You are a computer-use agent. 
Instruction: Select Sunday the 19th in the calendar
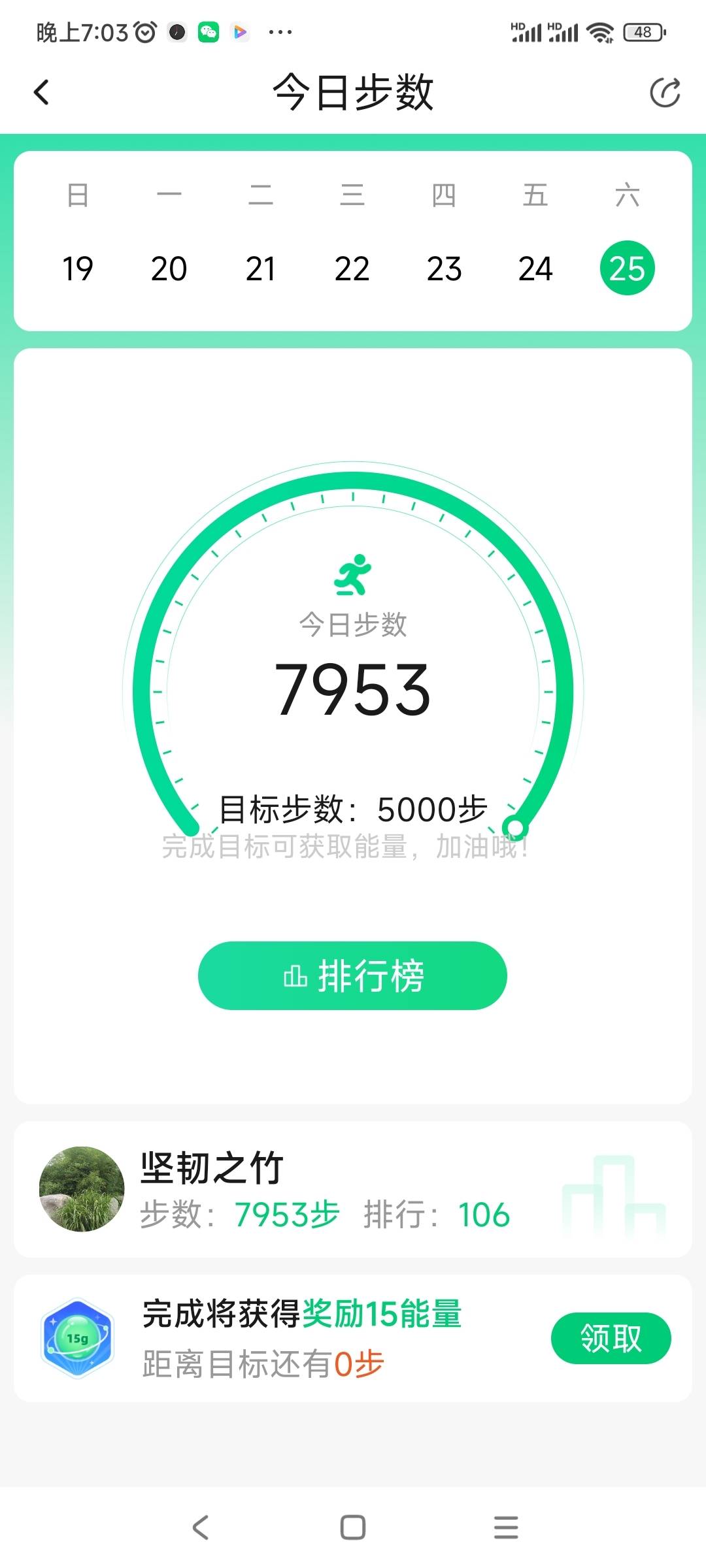pos(78,268)
